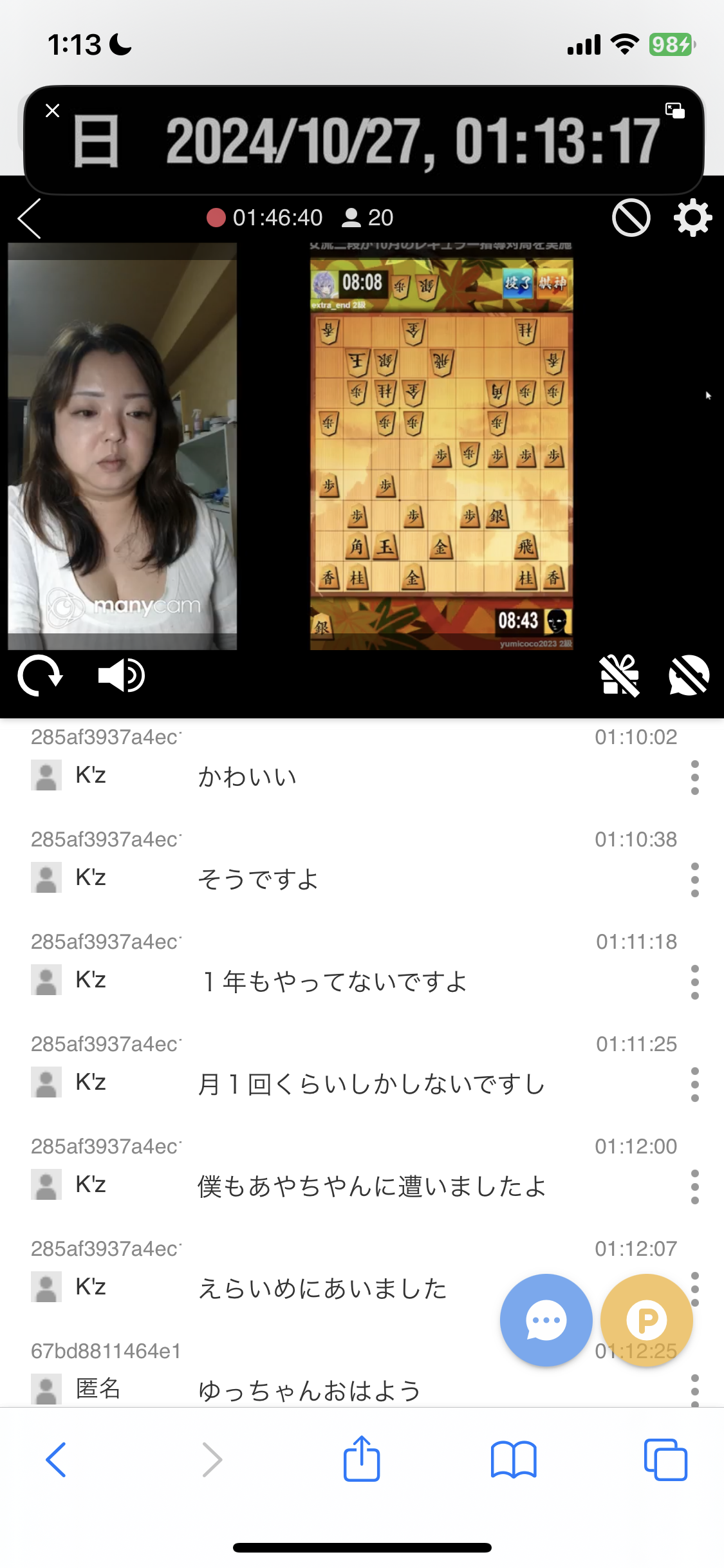
Task: Share page from Safari toolbar
Action: point(362,1459)
